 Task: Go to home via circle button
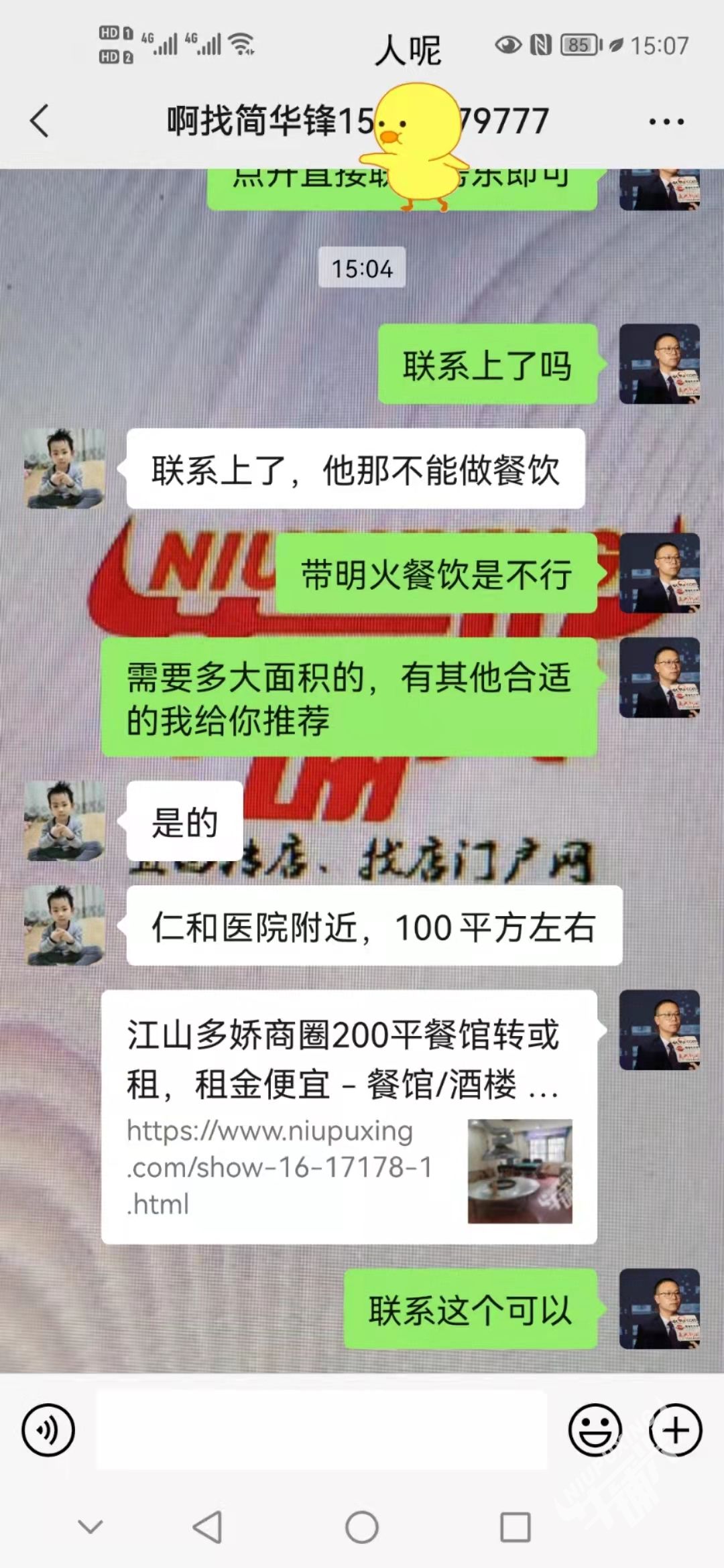click(362, 1528)
